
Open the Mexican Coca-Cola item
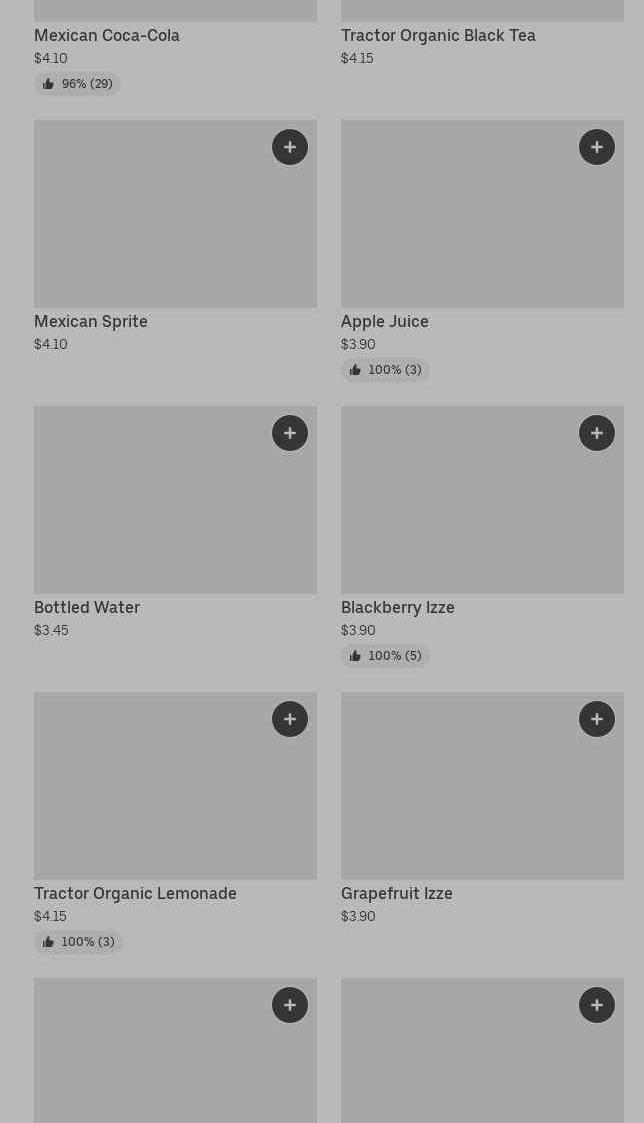tap(107, 35)
